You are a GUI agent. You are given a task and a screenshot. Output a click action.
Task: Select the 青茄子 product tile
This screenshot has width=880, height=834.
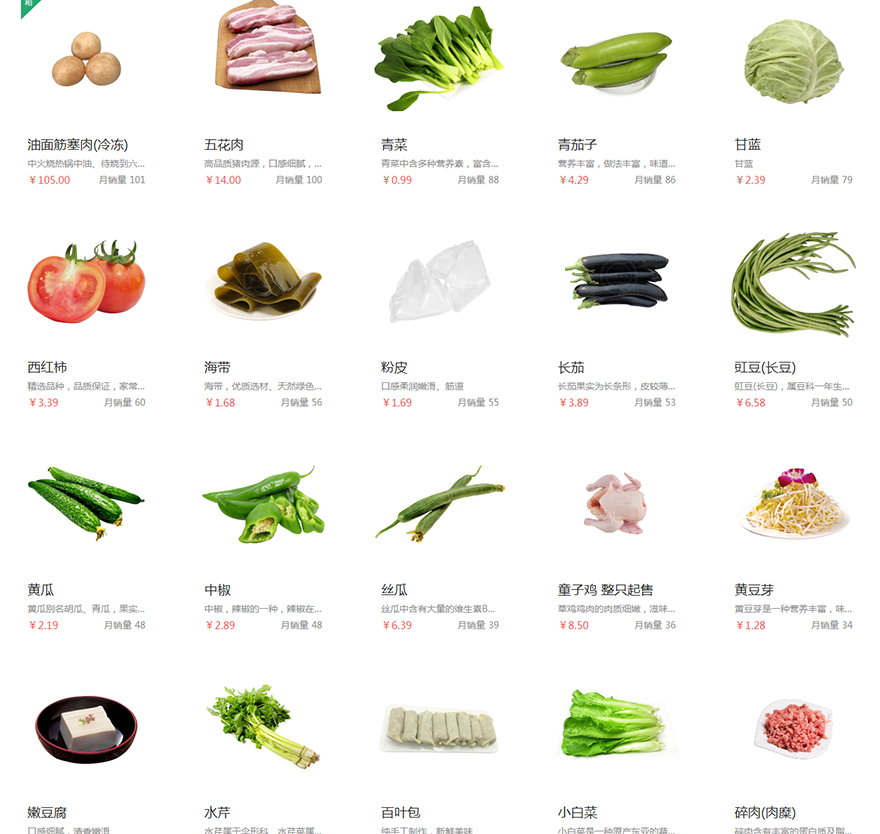(616, 60)
